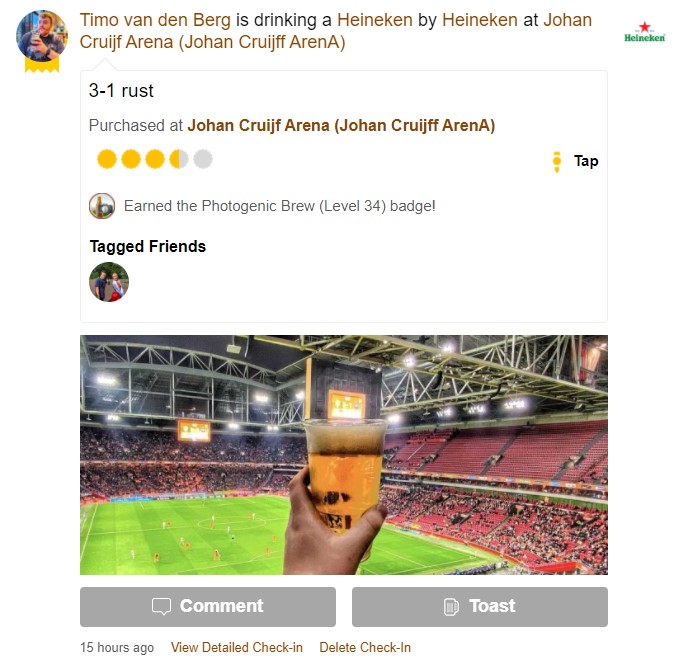Select Delete Check-In
Screen dimensions: 683x667
[365, 647]
